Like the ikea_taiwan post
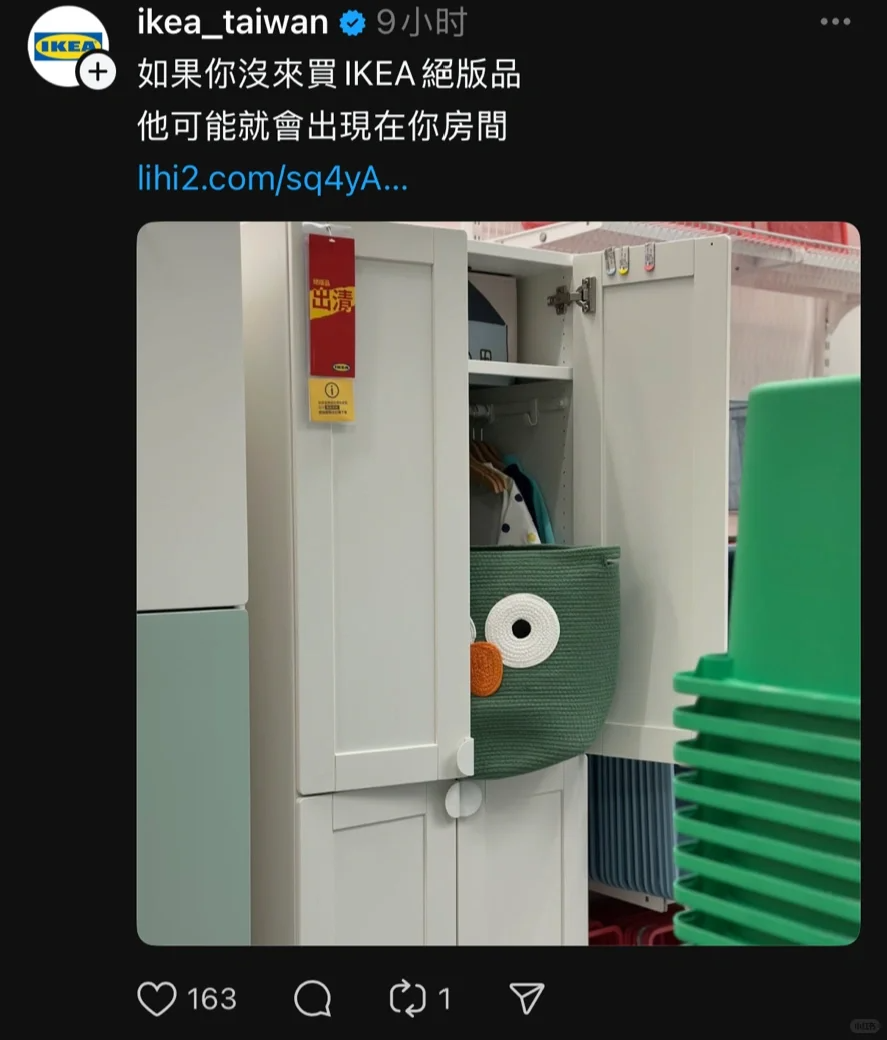887x1040 pixels. click(x=157, y=998)
